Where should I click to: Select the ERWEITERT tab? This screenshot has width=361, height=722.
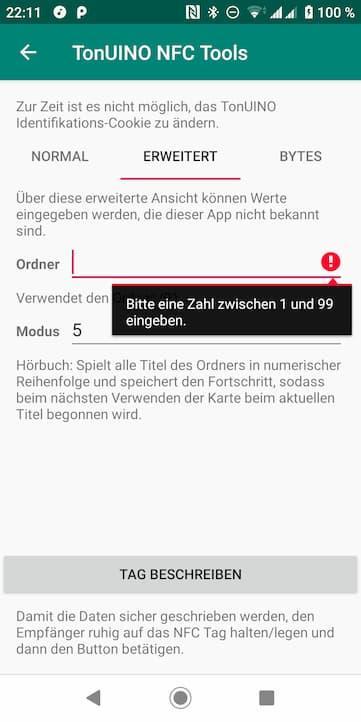(x=180, y=156)
